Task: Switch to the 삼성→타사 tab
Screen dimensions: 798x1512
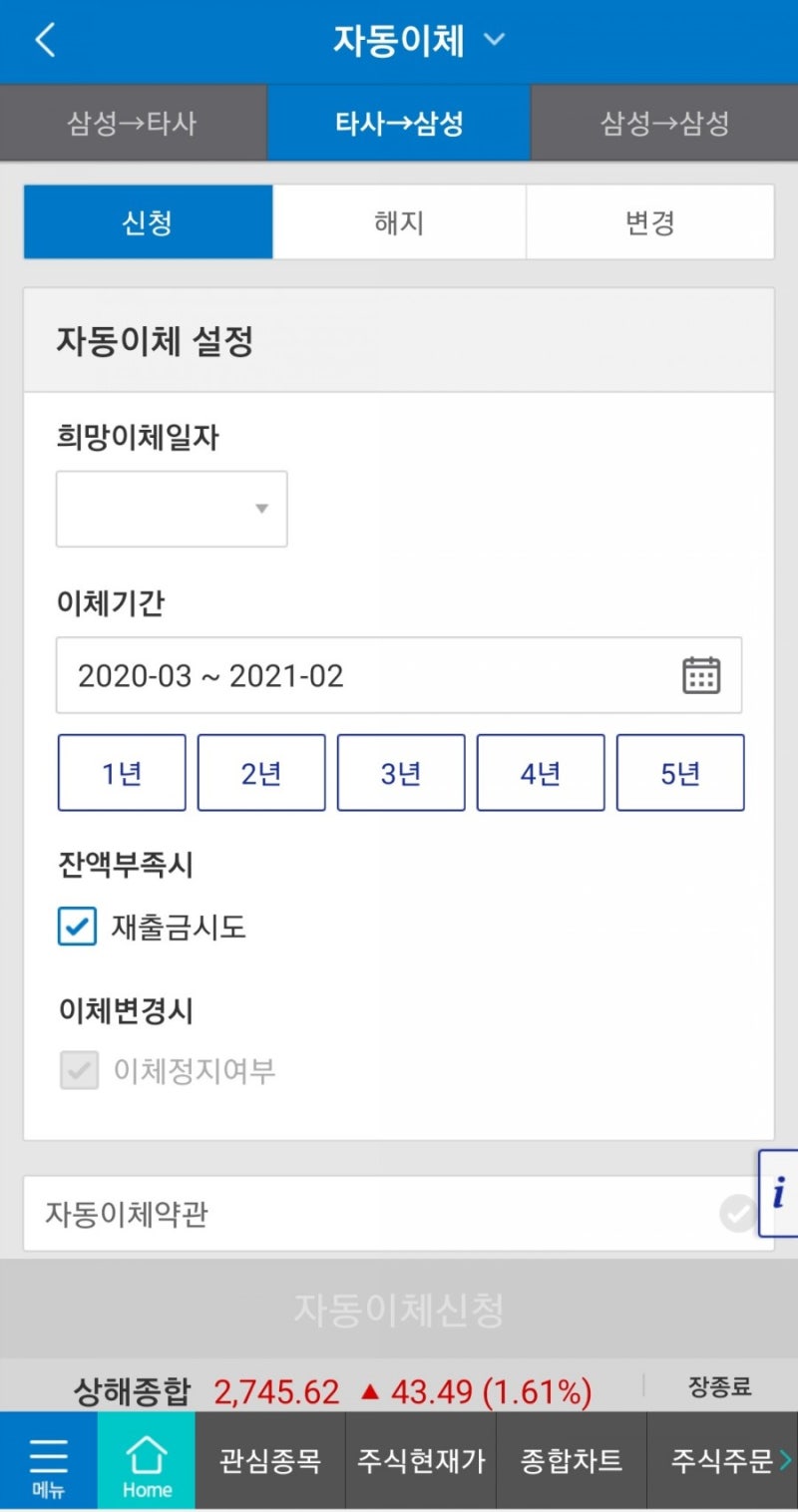Action: (133, 122)
